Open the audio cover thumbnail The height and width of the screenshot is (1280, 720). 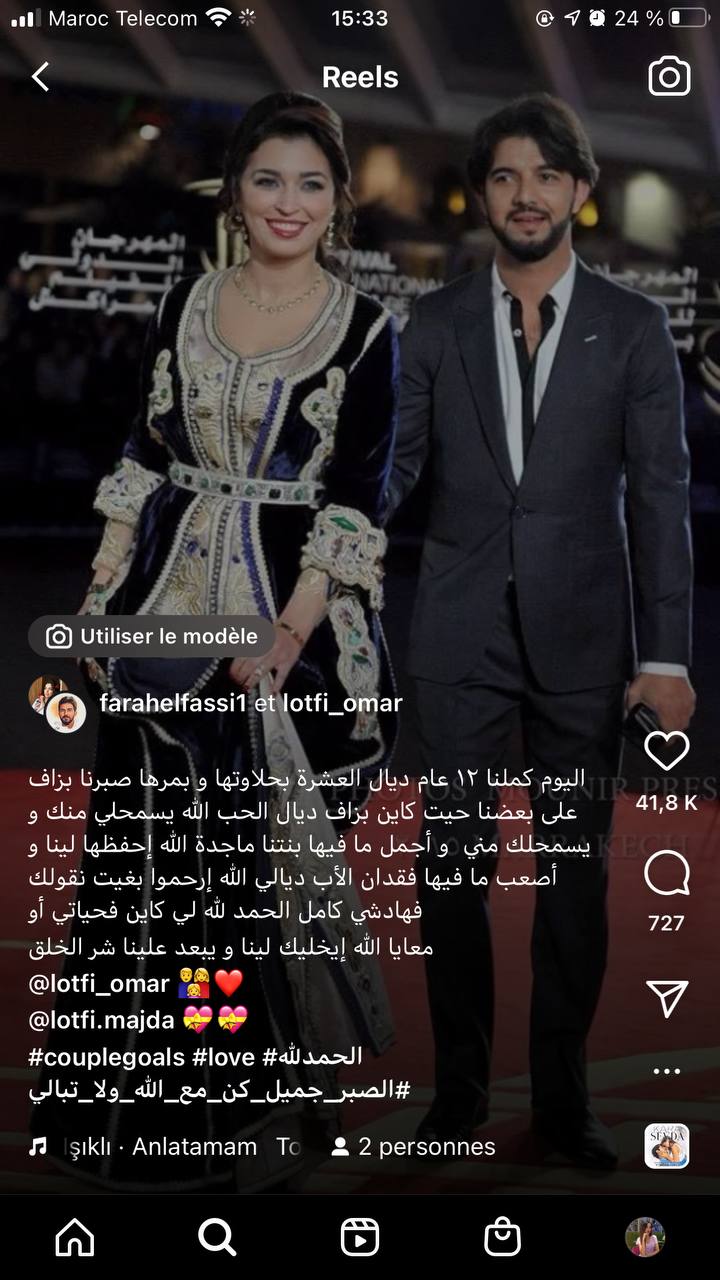click(x=666, y=1146)
